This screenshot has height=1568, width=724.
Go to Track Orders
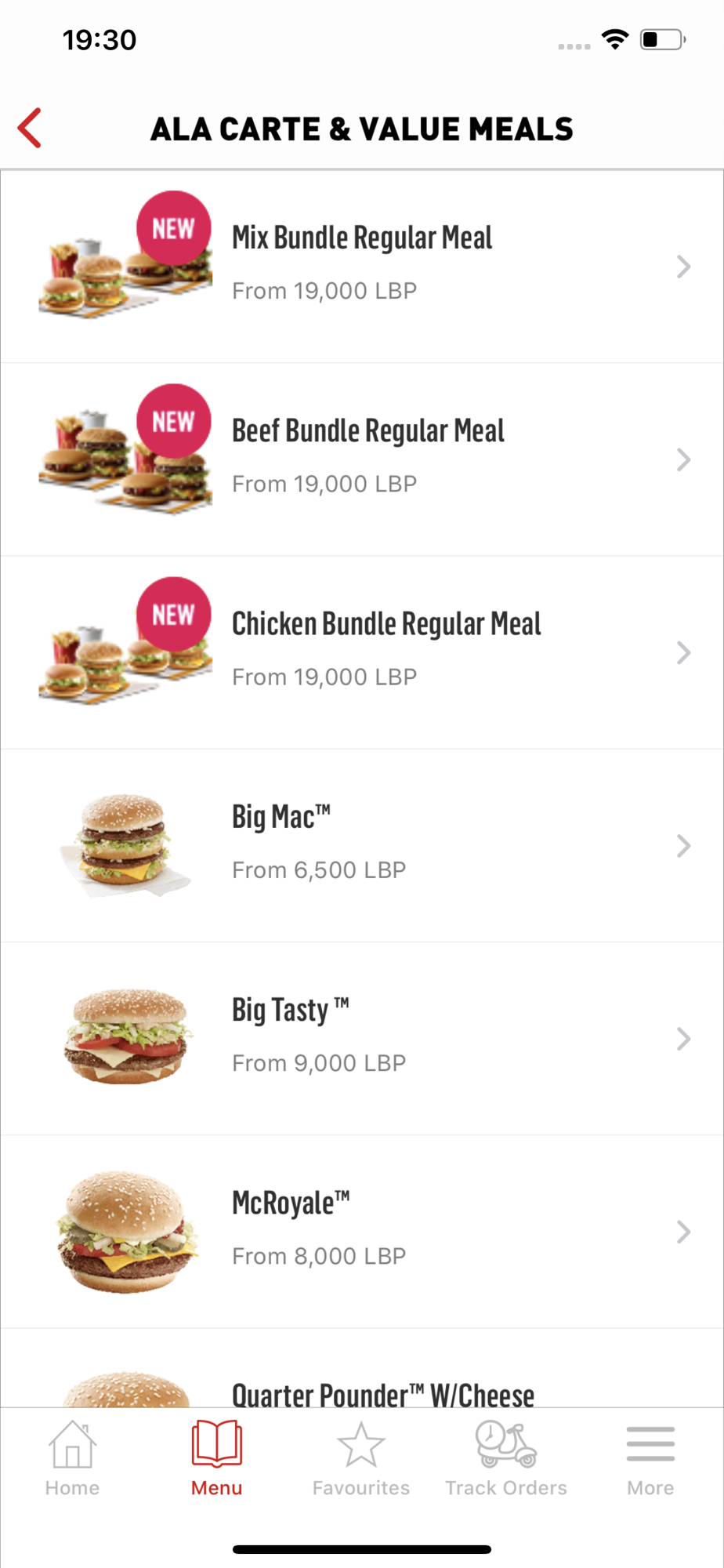506,1460
